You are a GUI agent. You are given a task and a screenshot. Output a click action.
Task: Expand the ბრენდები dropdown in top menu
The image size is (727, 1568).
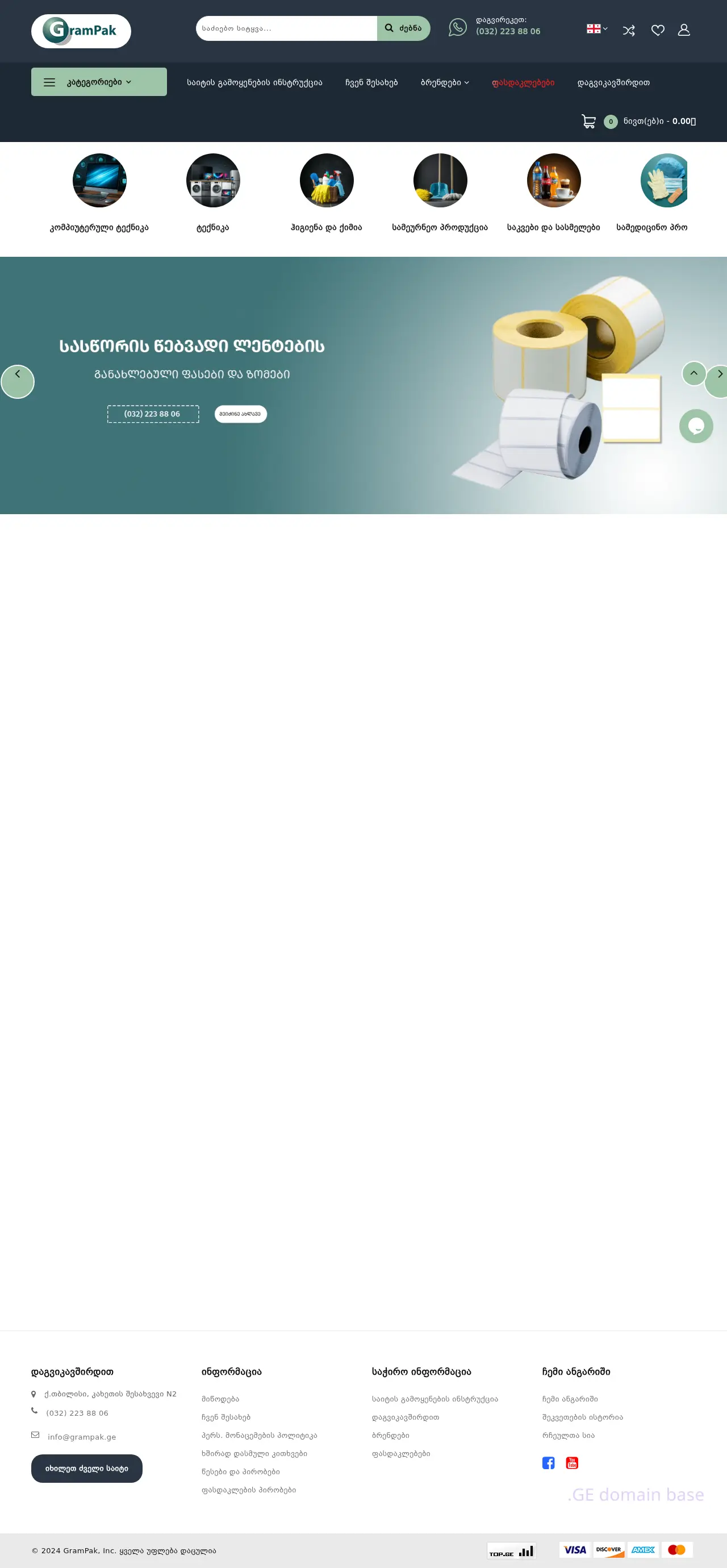444,83
